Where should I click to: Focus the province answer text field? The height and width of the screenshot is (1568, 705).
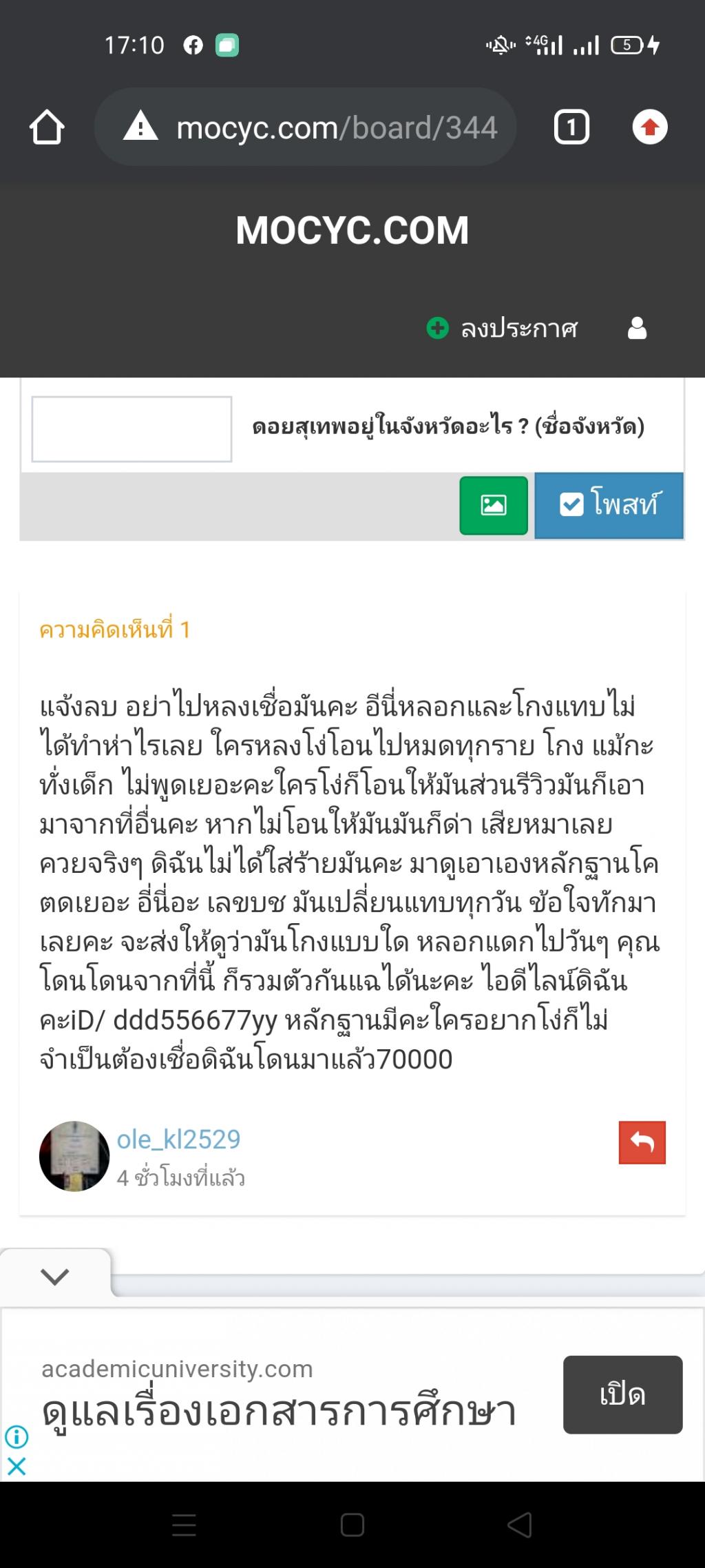click(x=131, y=429)
